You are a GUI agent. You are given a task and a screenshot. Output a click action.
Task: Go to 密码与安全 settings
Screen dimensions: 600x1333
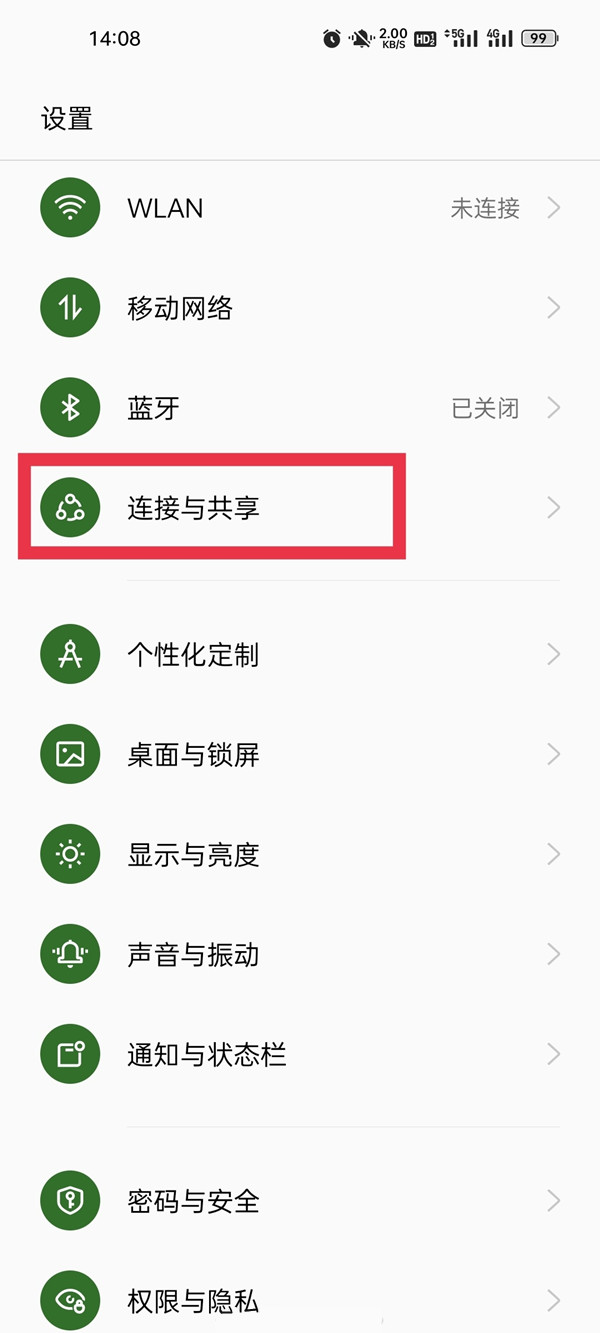click(300, 1200)
